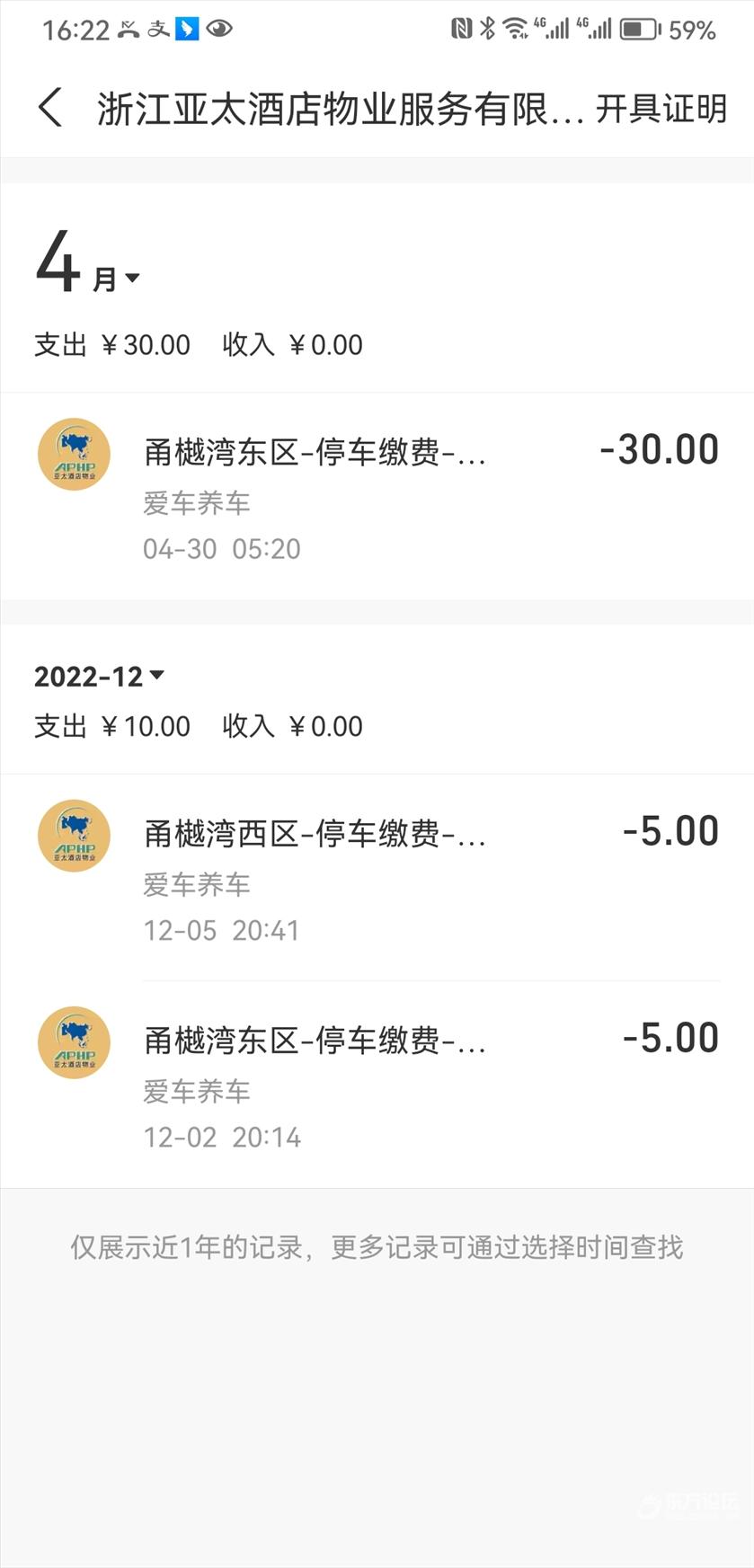
Task: Expand the 4月 month selector
Action: pyautogui.click(x=87, y=263)
